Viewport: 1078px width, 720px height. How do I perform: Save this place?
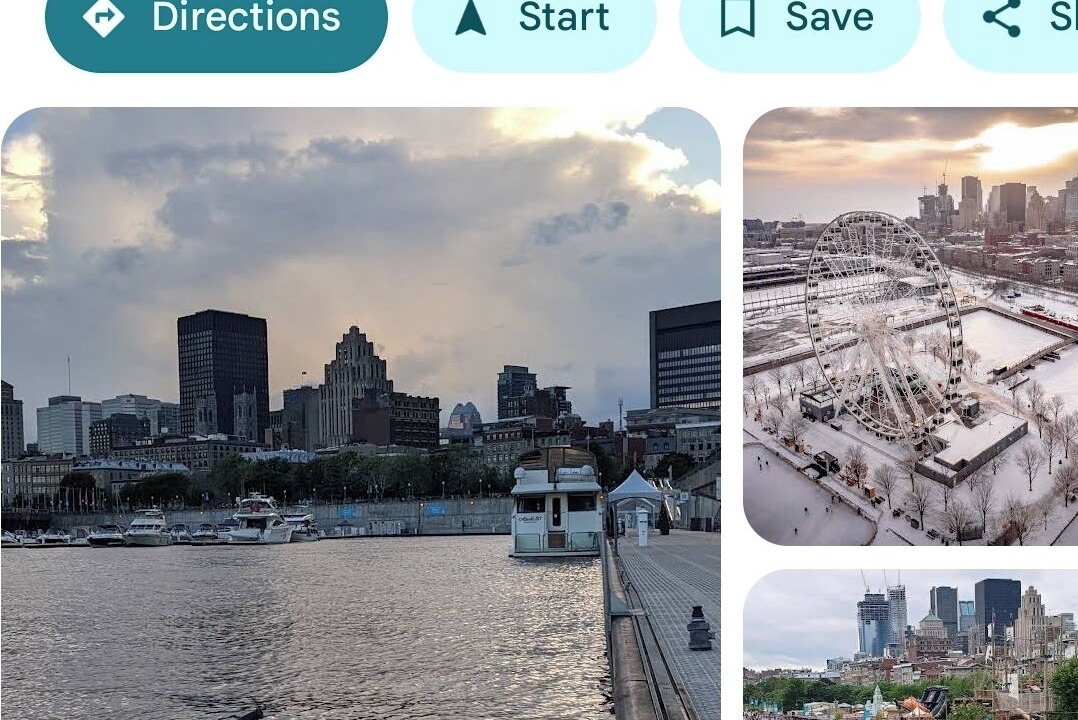point(799,20)
